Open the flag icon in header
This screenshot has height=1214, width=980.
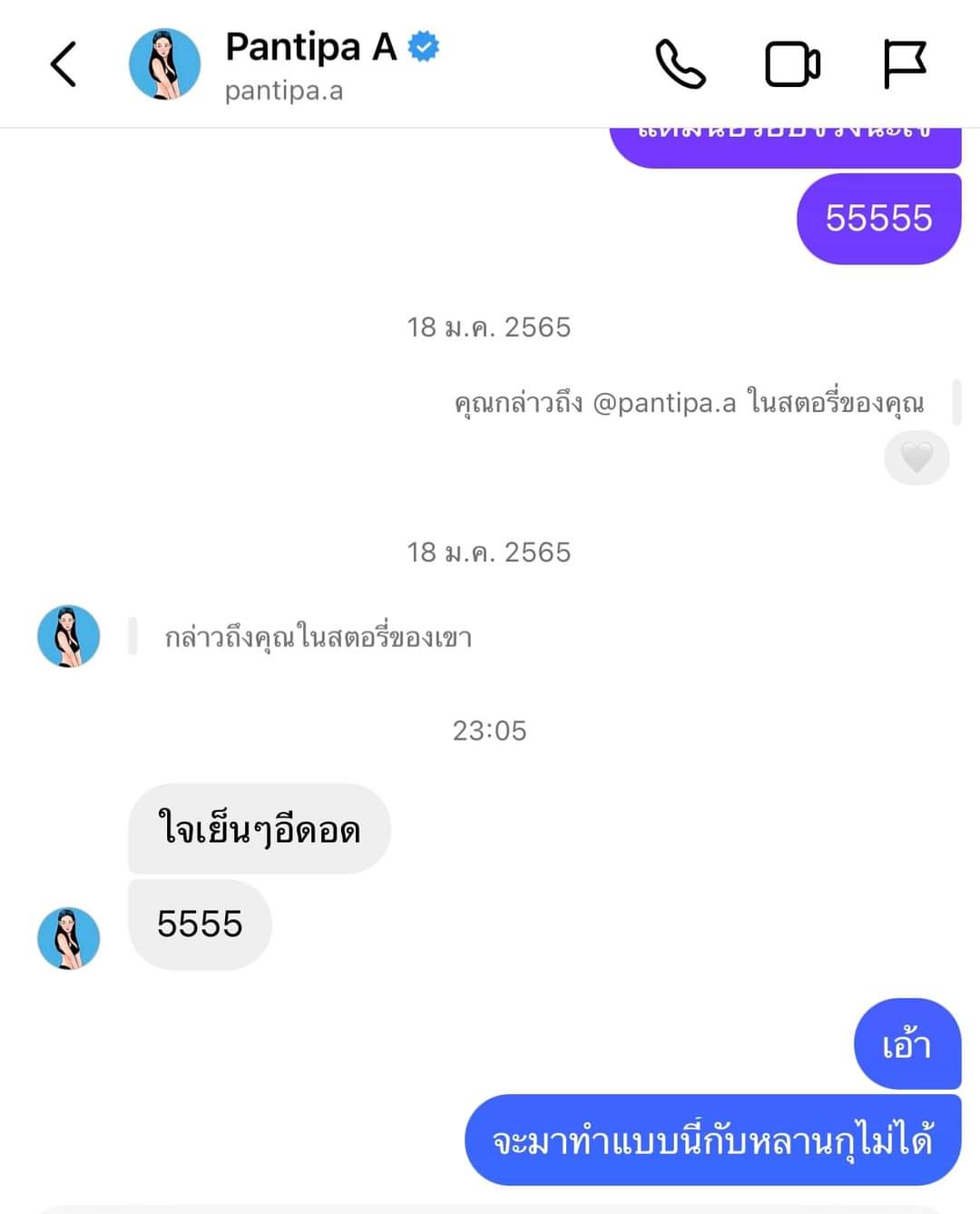pyautogui.click(x=905, y=64)
